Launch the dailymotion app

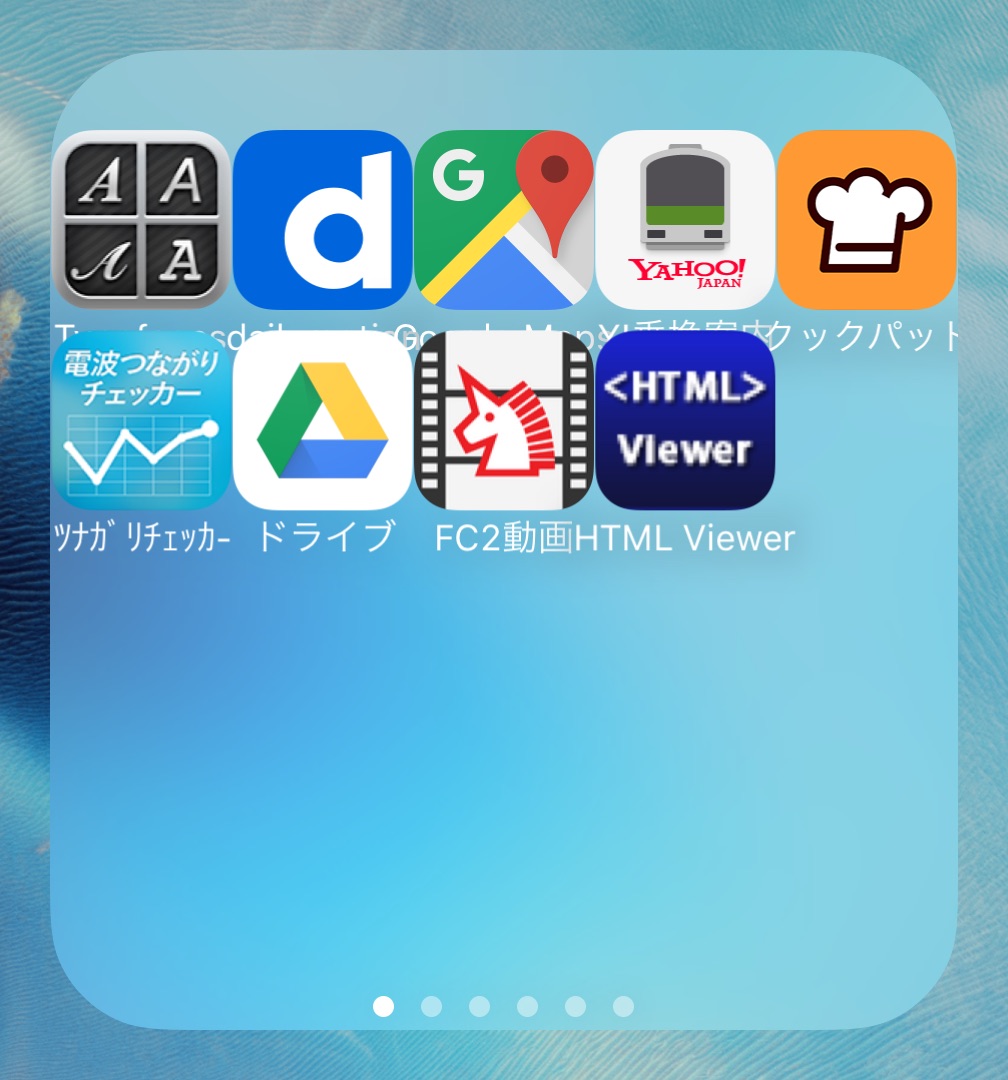coord(322,219)
